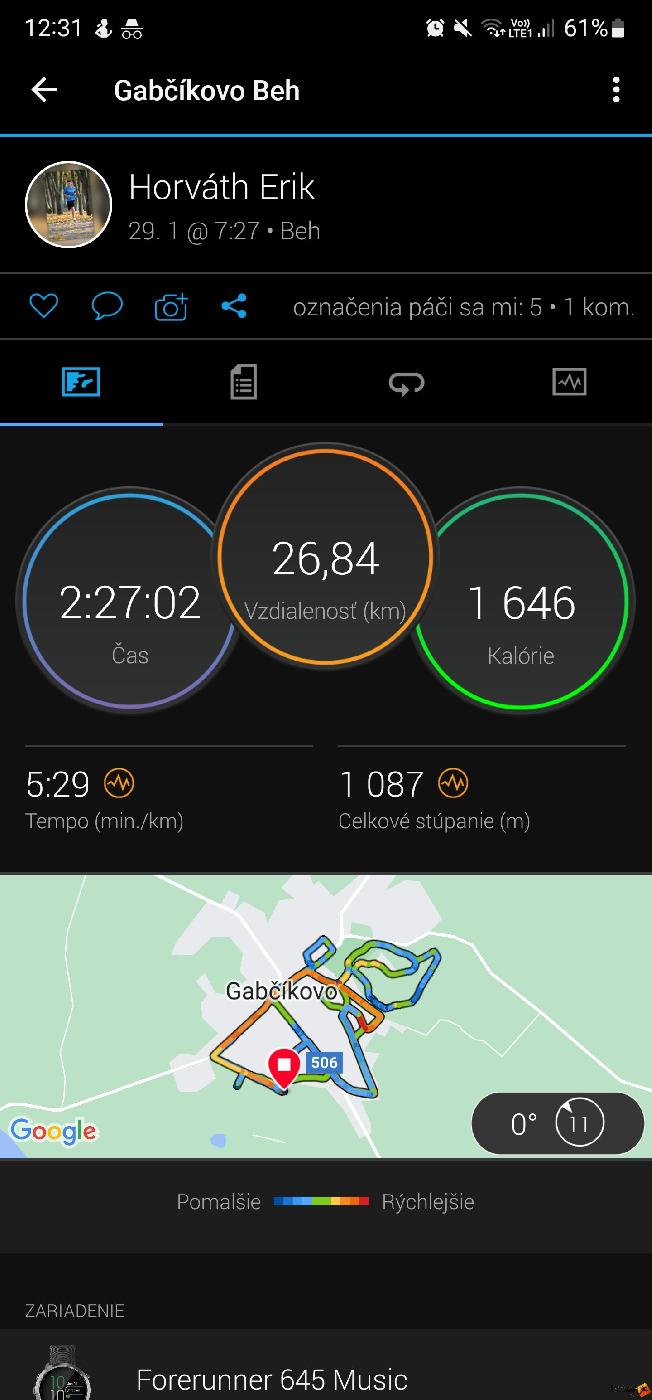Viewport: 652px width, 1400px height.
Task: Switch to the stats details tab
Action: (244, 382)
